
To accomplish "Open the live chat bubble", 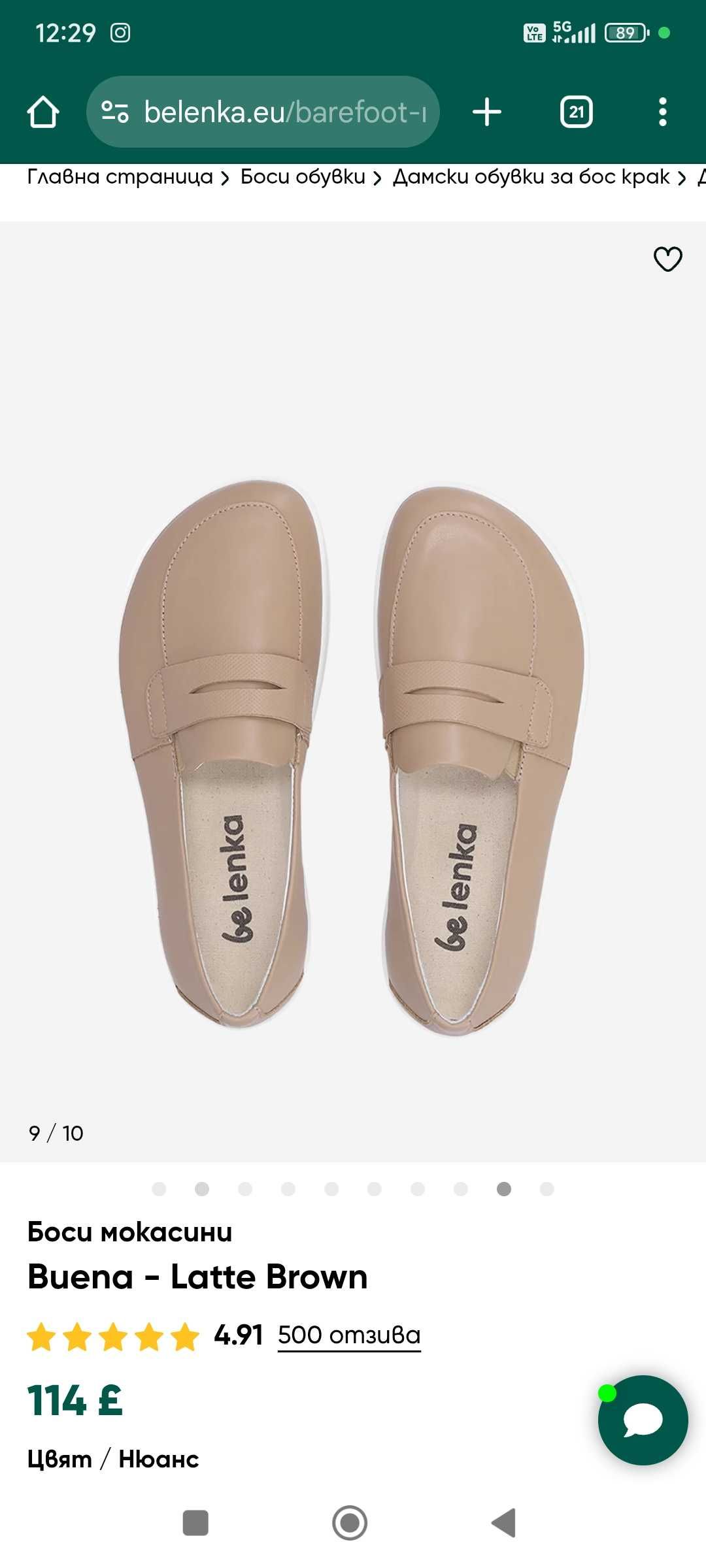I will pos(643,1420).
